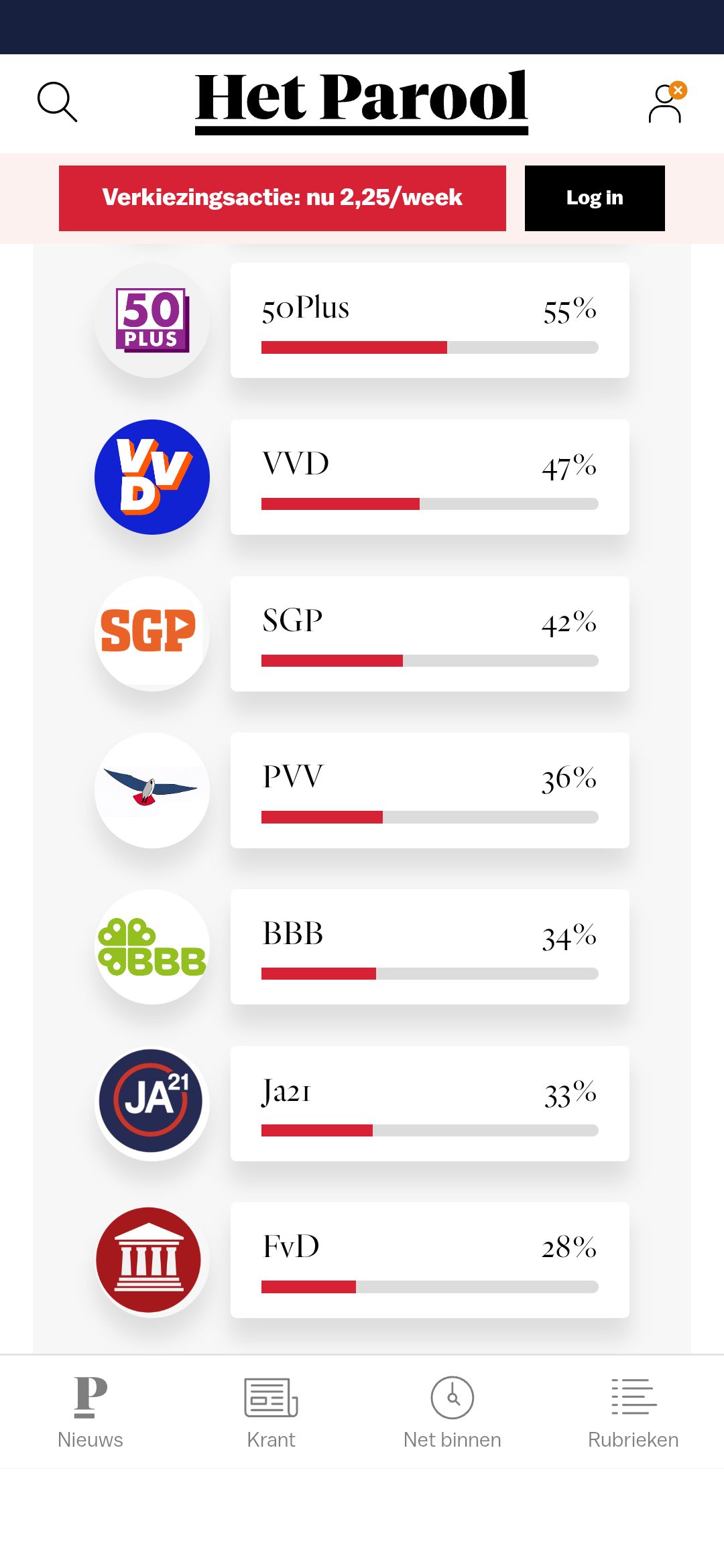View the PVV result card
724x1568 pixels.
(429, 791)
